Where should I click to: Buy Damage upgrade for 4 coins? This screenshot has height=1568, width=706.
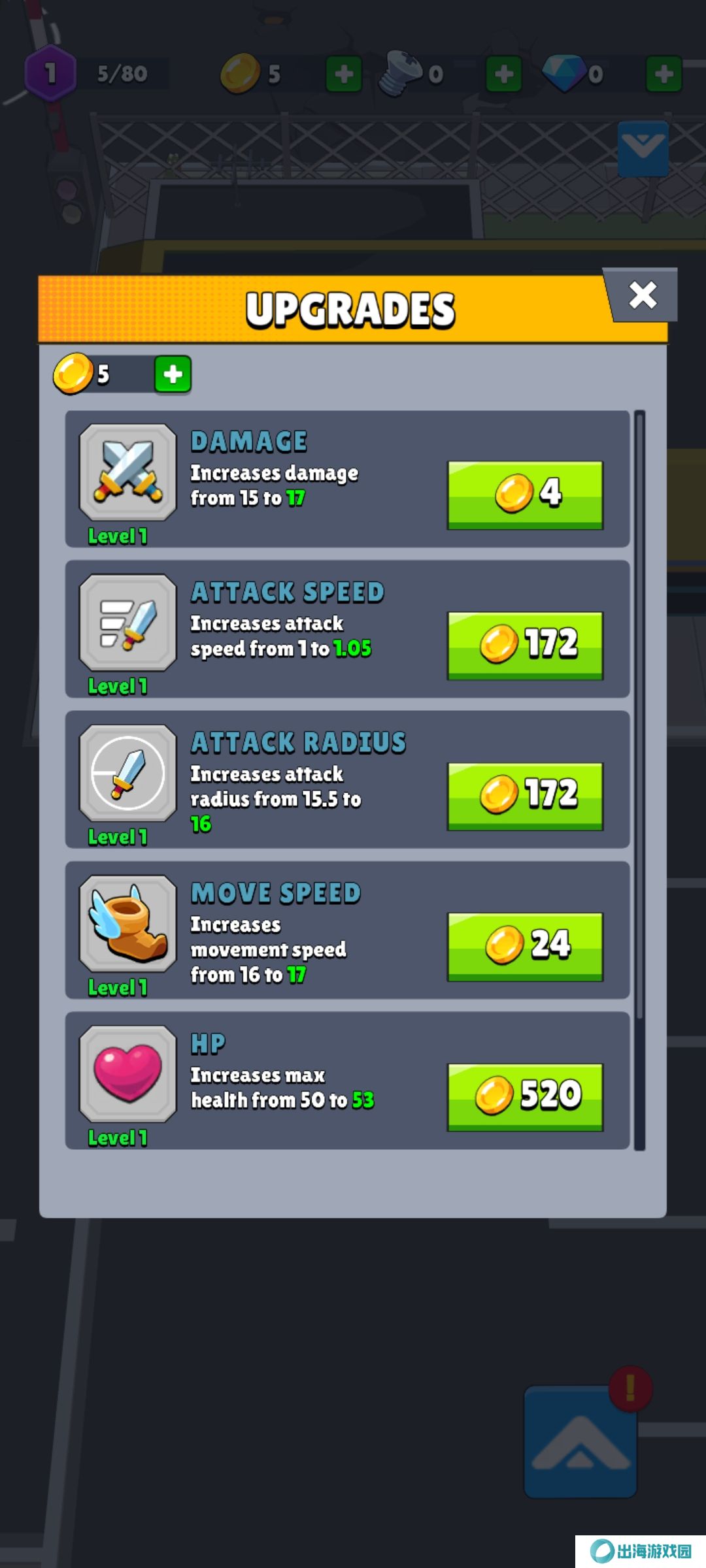tap(525, 495)
